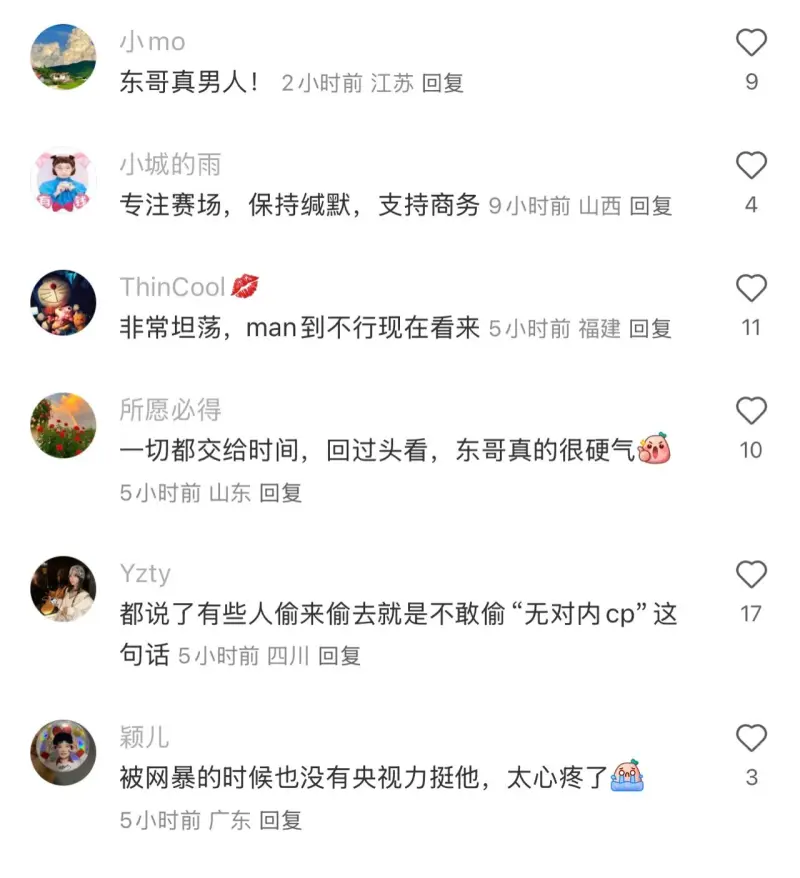
Task: Like ThinCool's comment
Action: coord(751,289)
